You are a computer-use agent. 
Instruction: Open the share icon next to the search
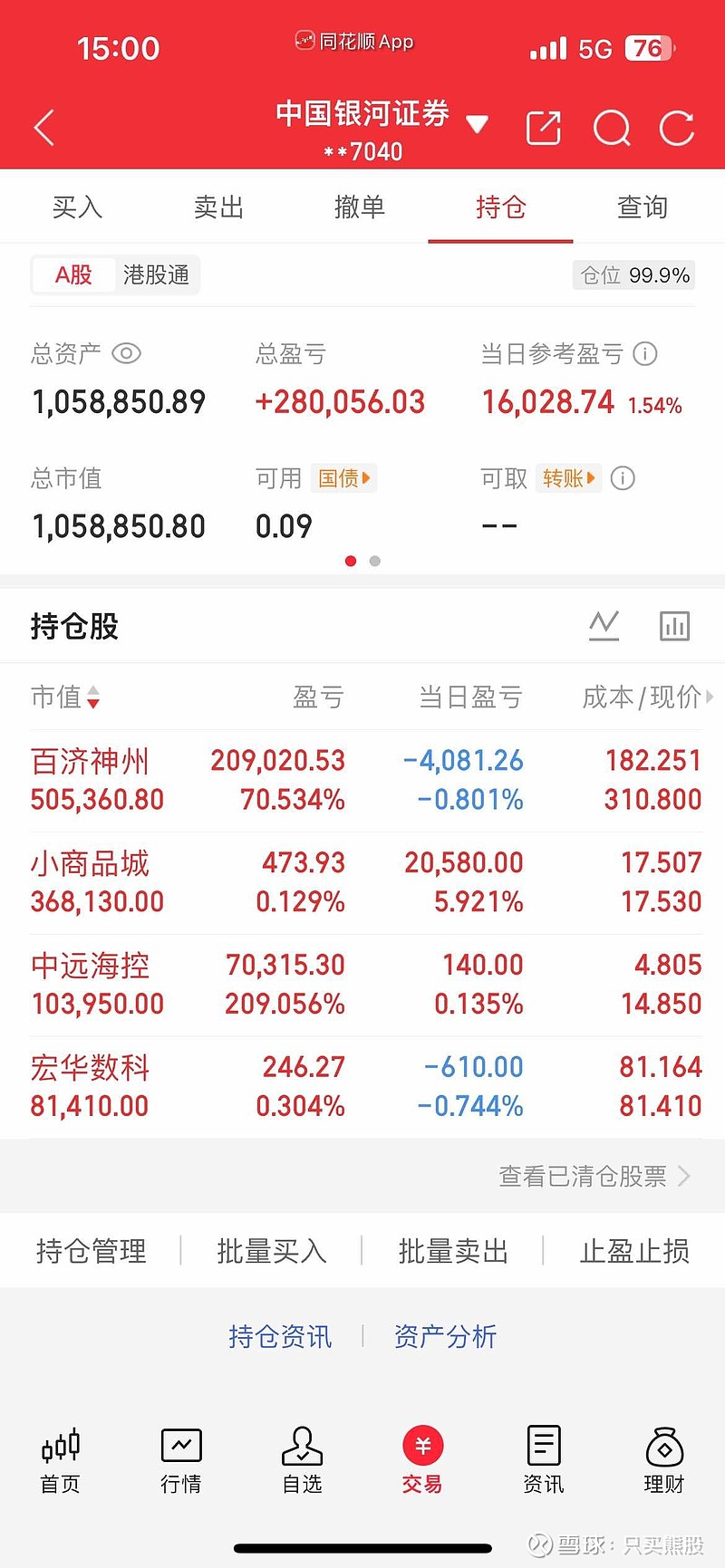(543, 128)
